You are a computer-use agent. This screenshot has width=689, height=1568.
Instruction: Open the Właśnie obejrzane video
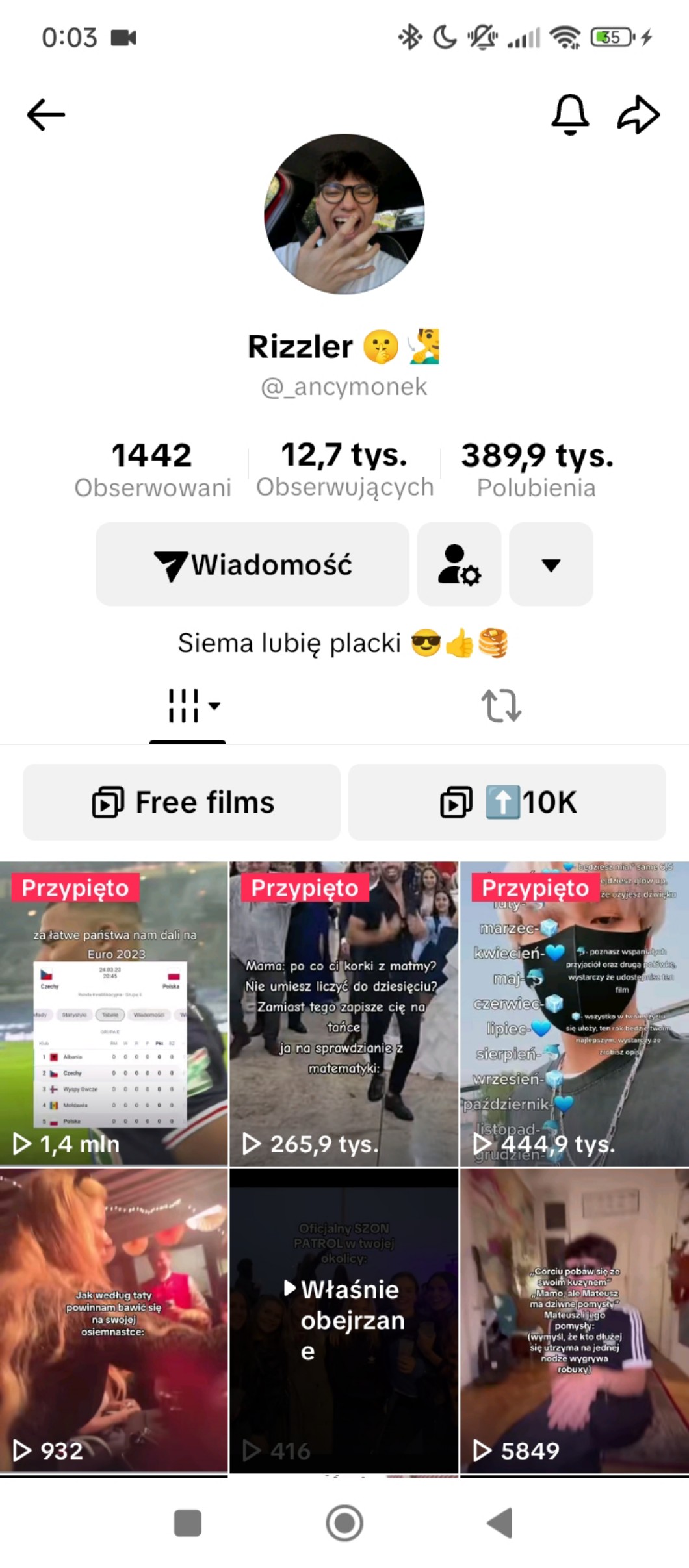pos(344,1319)
